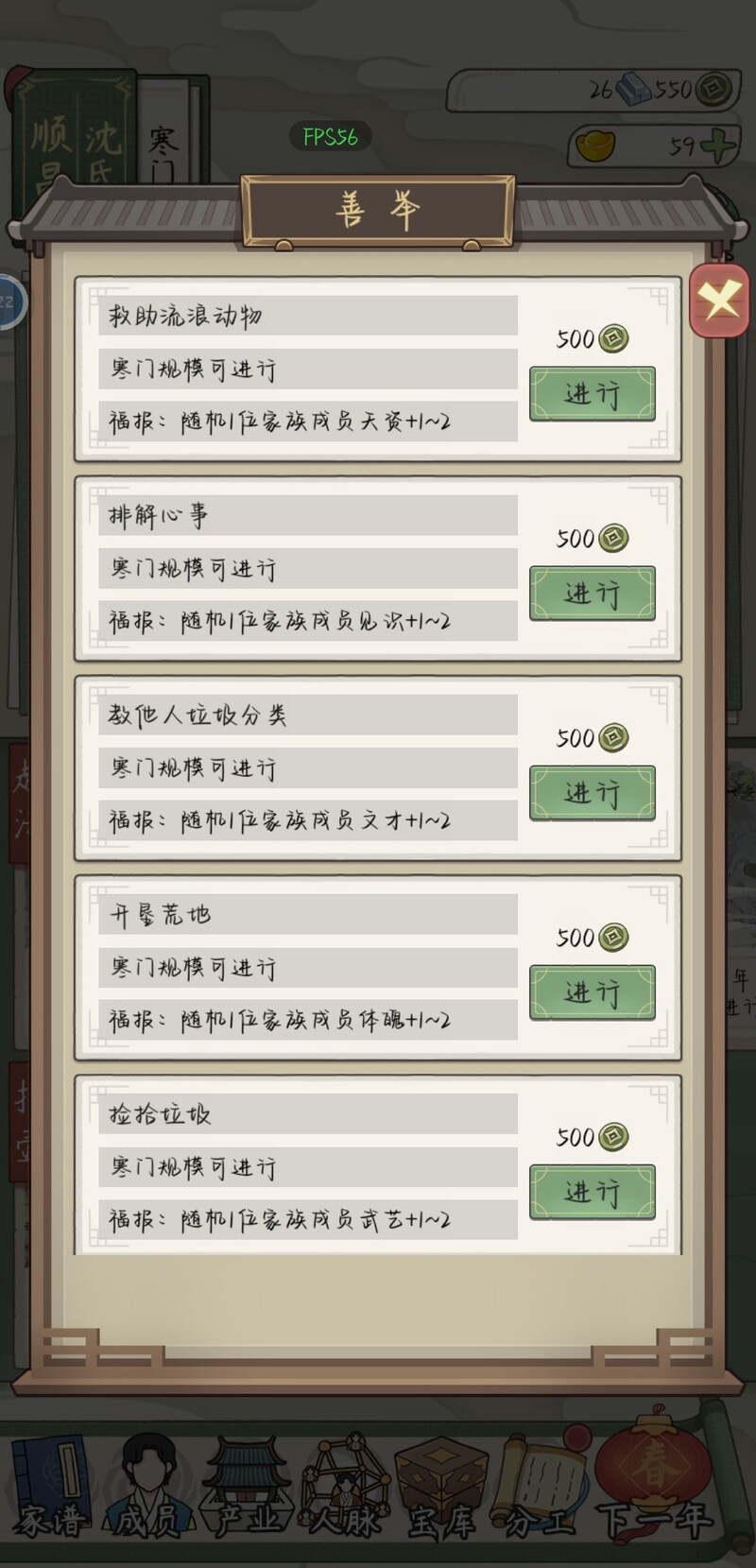Switch to the 成员 tab
Screen dimensions: 756x1568
pyautogui.click(x=147, y=1491)
